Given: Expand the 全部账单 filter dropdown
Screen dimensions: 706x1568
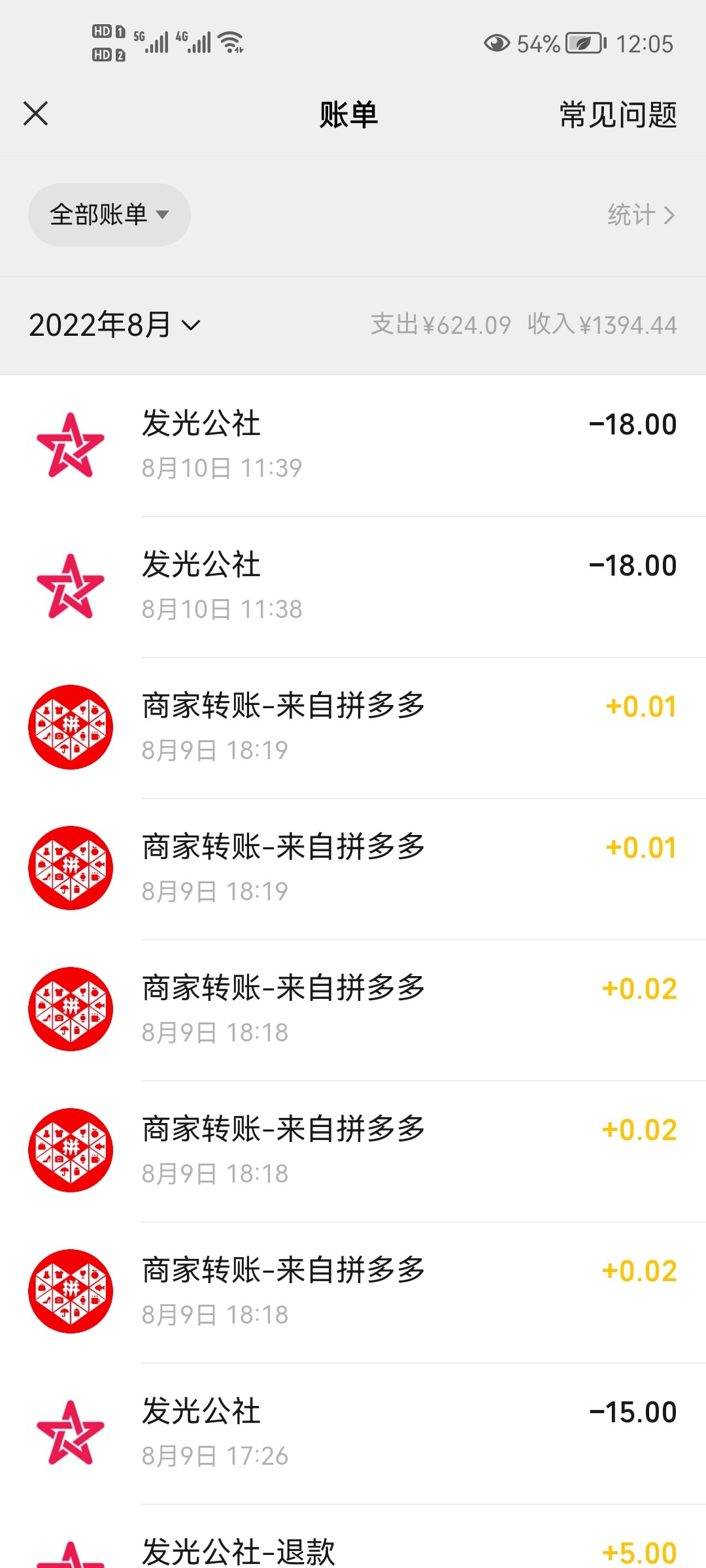Looking at the screenshot, I should coord(109,215).
